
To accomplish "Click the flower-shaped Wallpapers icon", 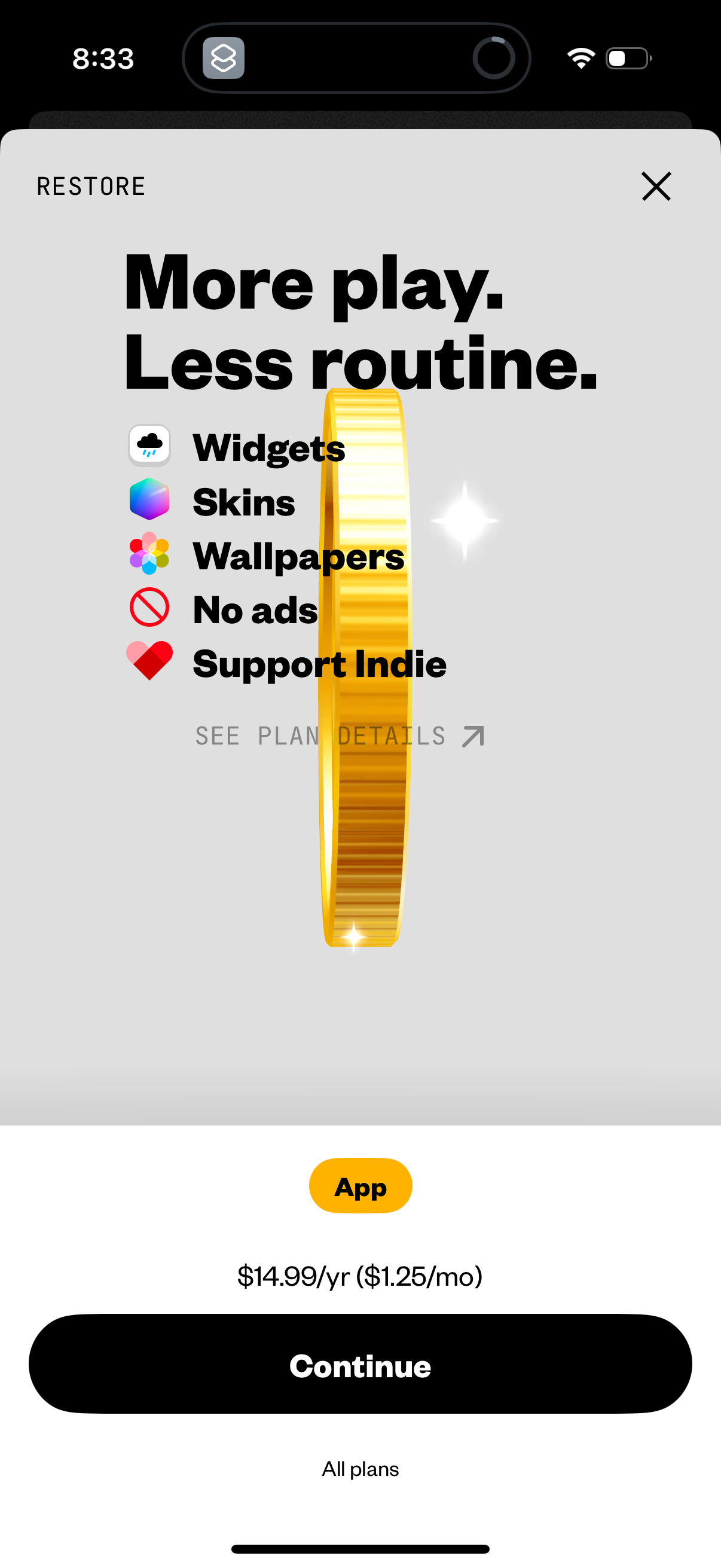I will pyautogui.click(x=149, y=554).
